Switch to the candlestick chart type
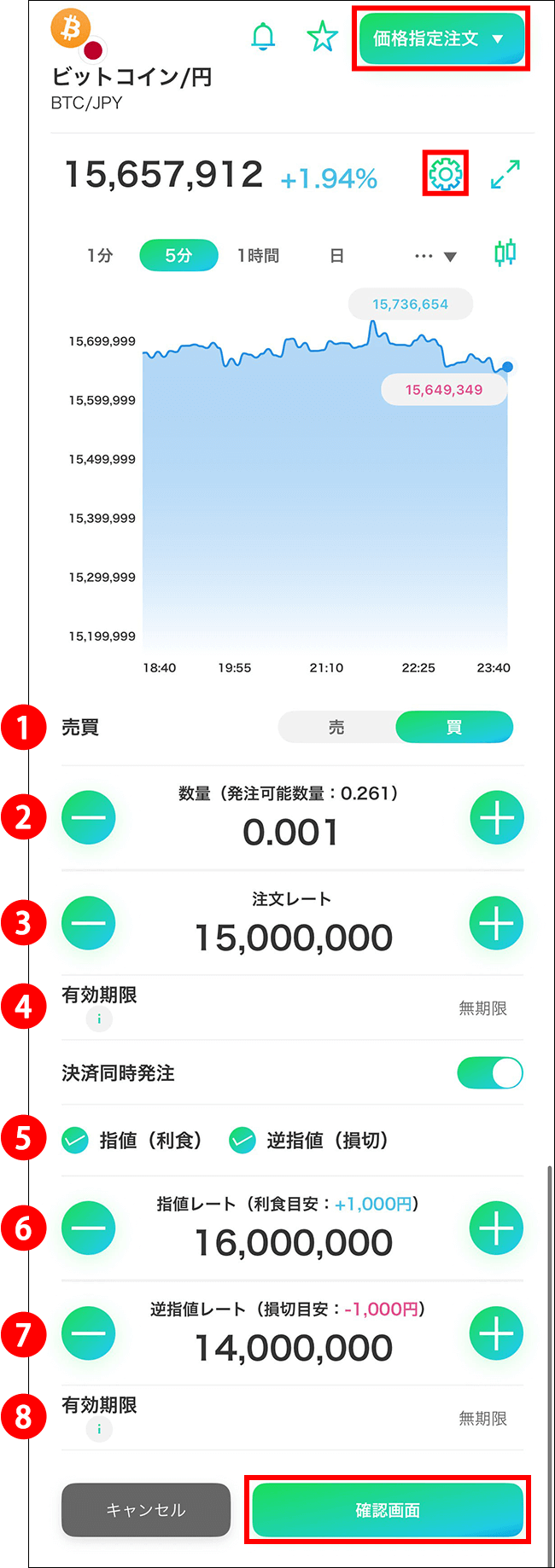The image size is (555, 1568). (505, 253)
